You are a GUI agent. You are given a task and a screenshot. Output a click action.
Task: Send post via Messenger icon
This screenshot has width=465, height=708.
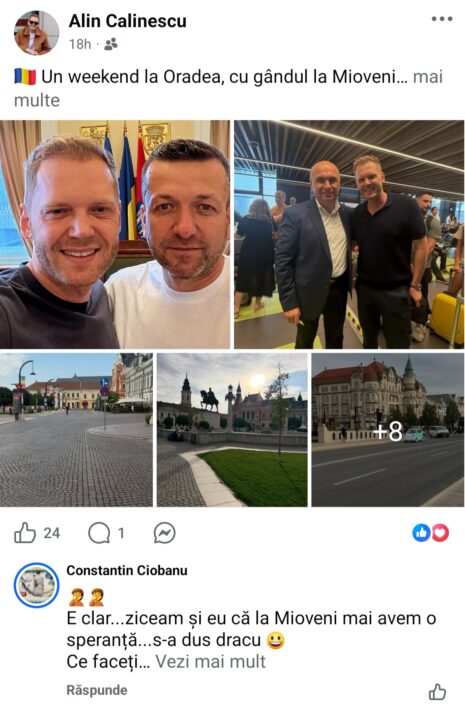click(x=164, y=533)
